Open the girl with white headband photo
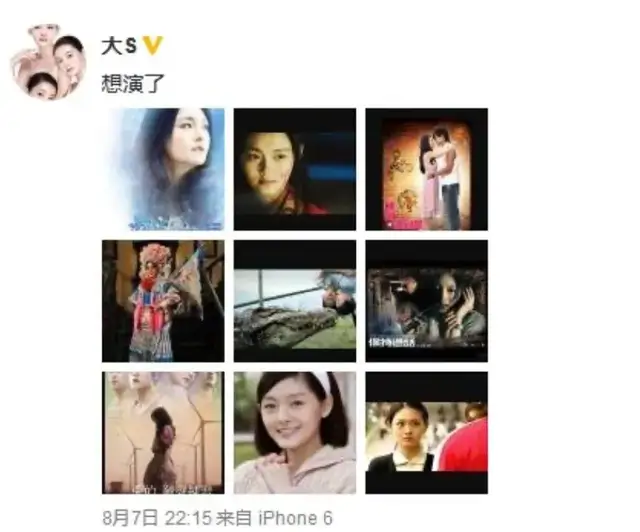 pos(295,433)
